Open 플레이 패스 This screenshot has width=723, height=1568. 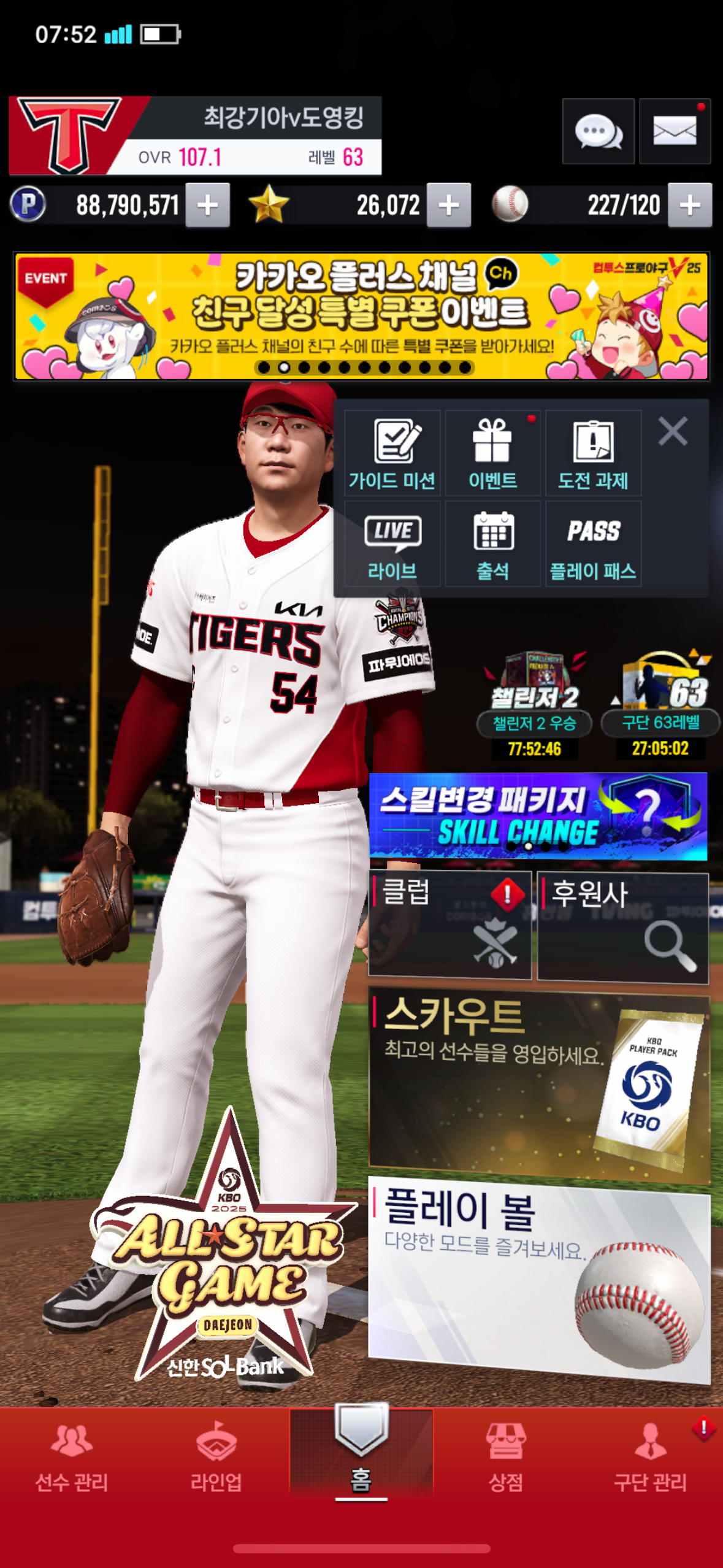click(593, 544)
